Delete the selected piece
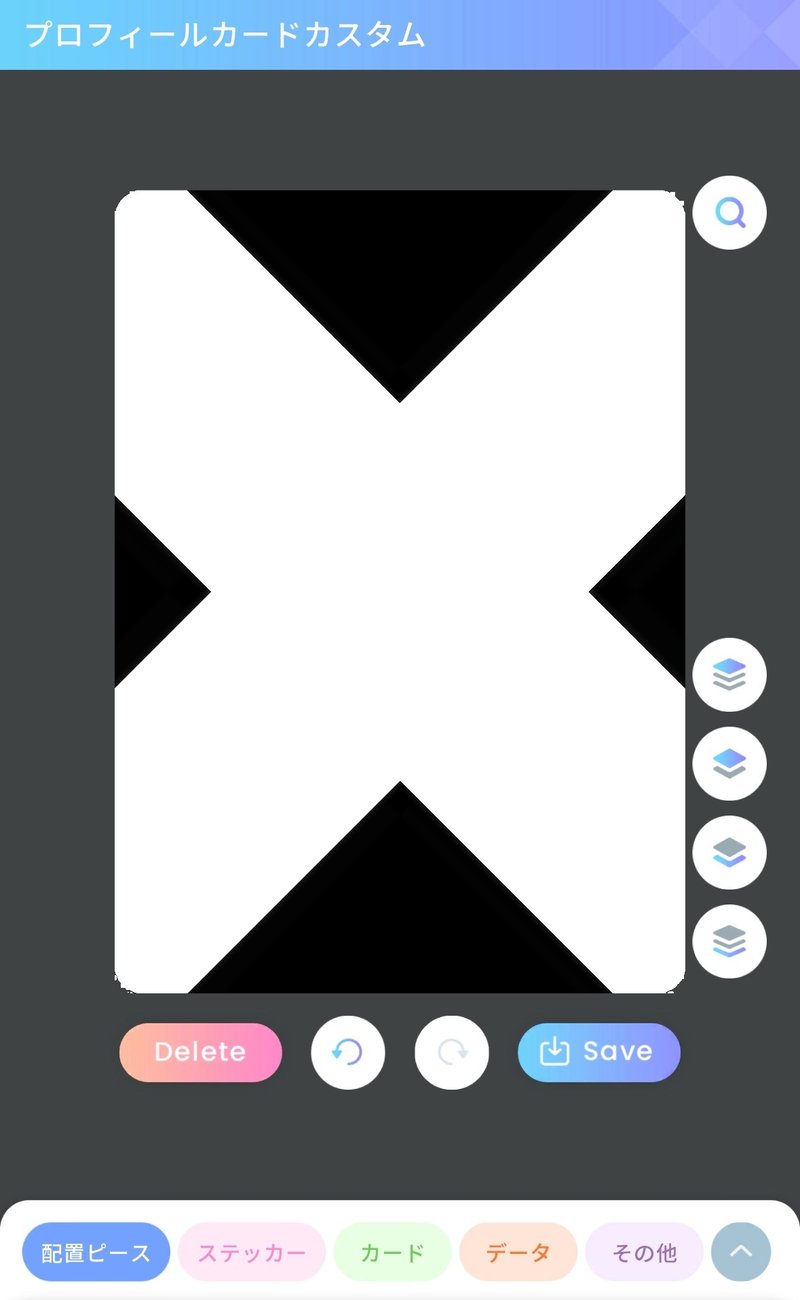The width and height of the screenshot is (800, 1300). pos(200,1052)
